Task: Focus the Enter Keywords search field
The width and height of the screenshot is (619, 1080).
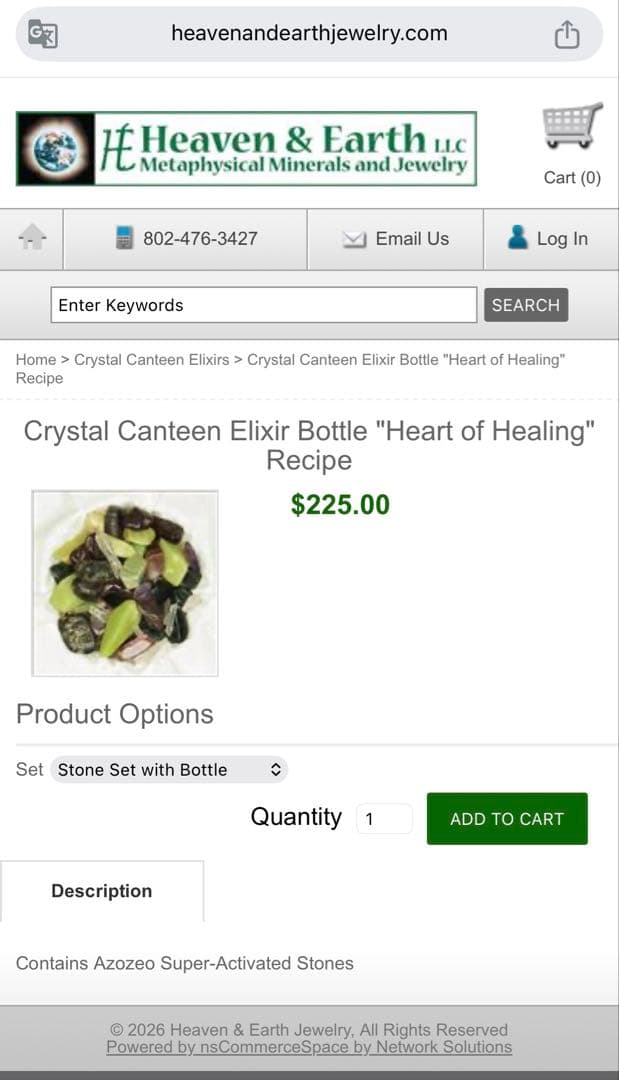Action: (263, 305)
